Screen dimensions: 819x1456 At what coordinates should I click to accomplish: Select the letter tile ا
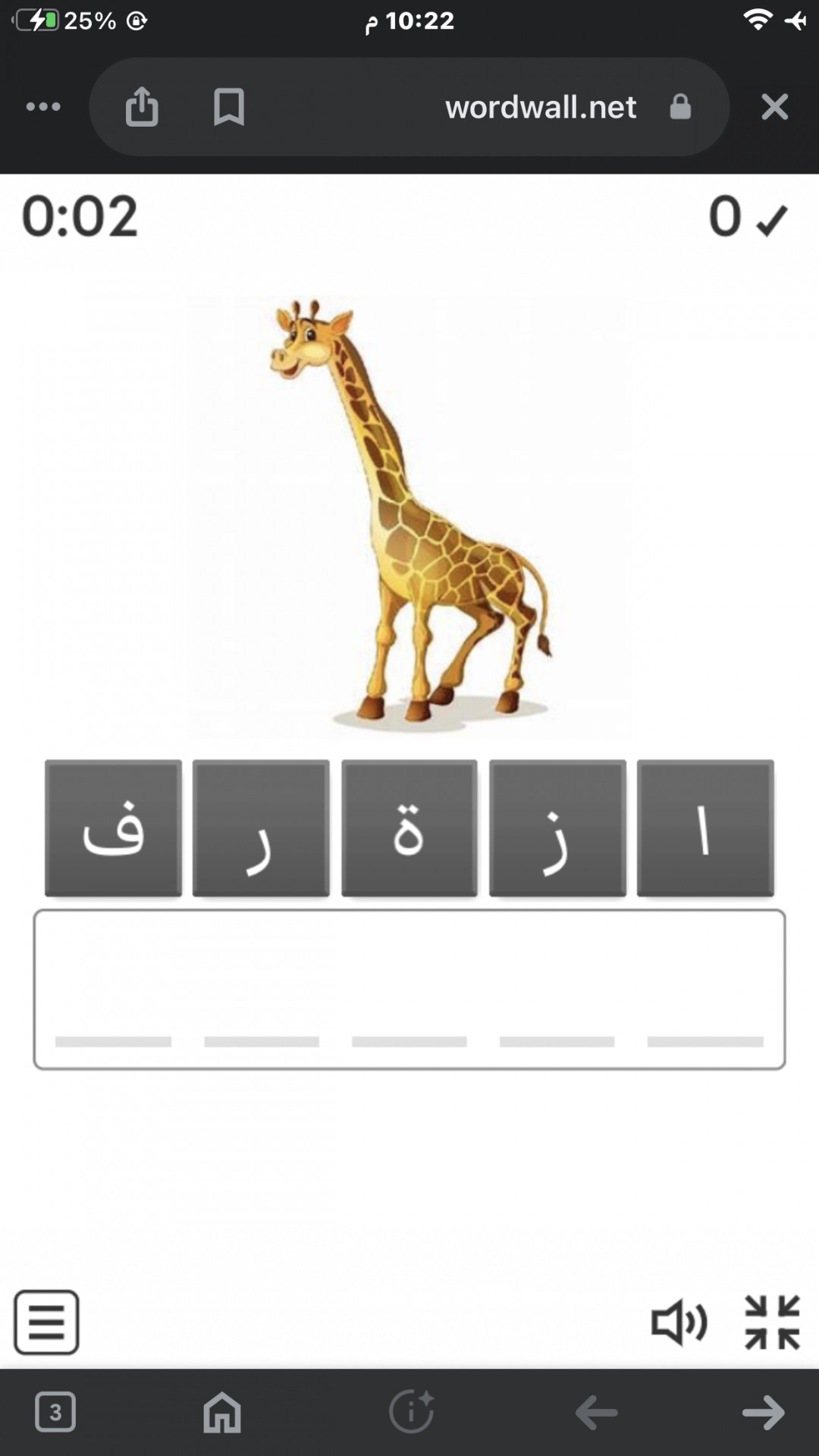705,828
